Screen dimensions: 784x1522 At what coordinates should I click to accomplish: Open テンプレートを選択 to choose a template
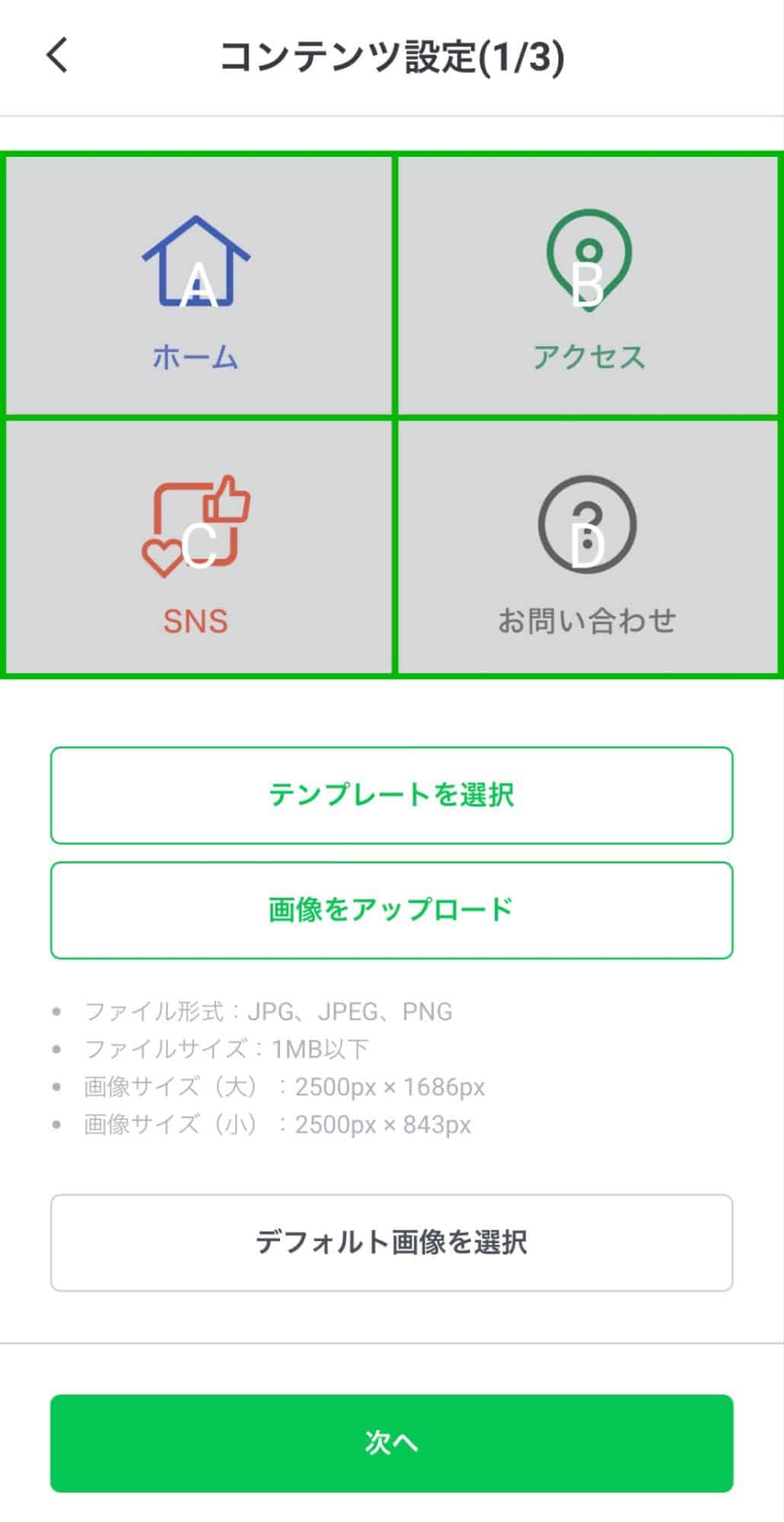(392, 795)
